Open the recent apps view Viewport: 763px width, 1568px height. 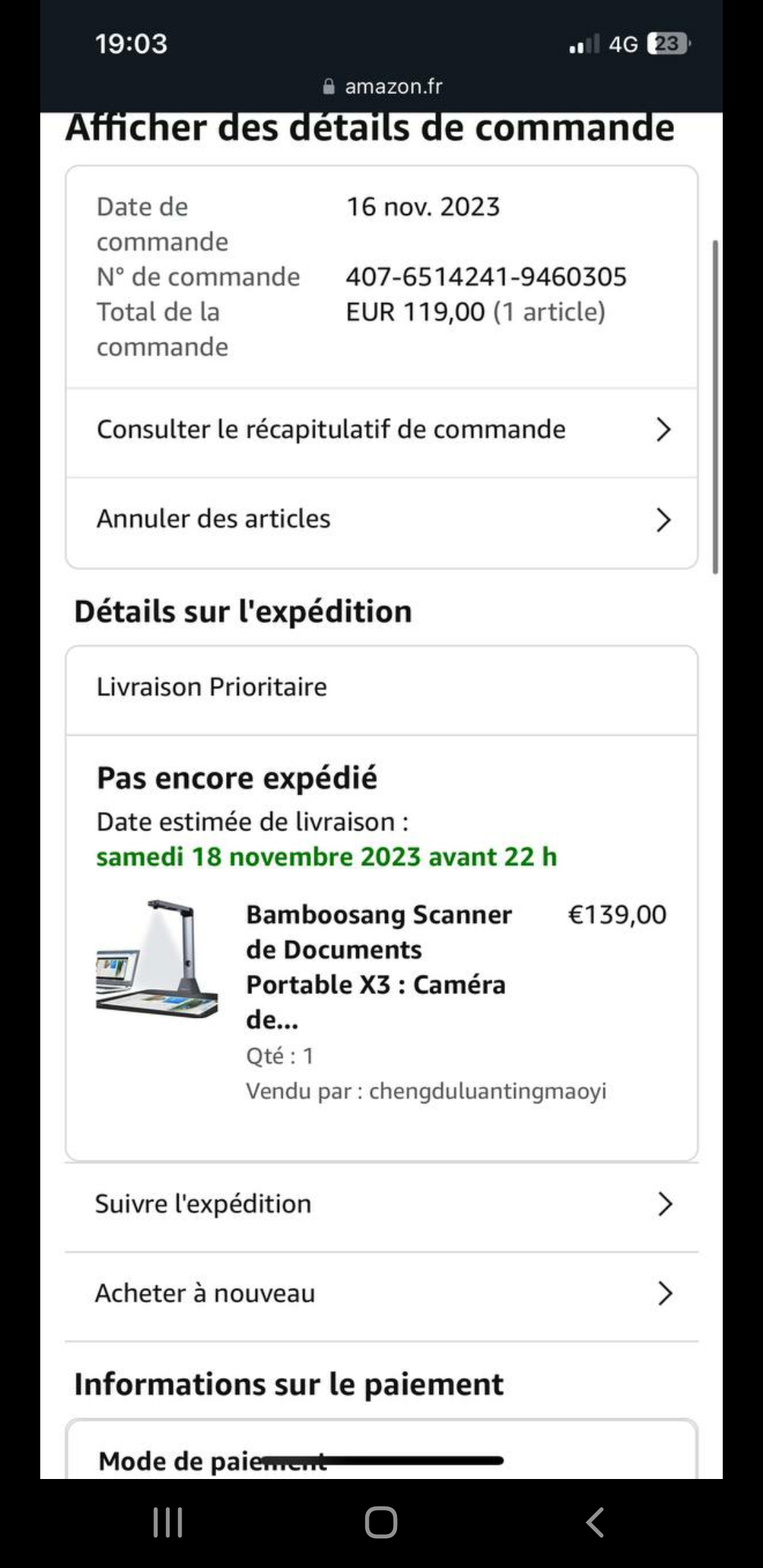point(168,1522)
